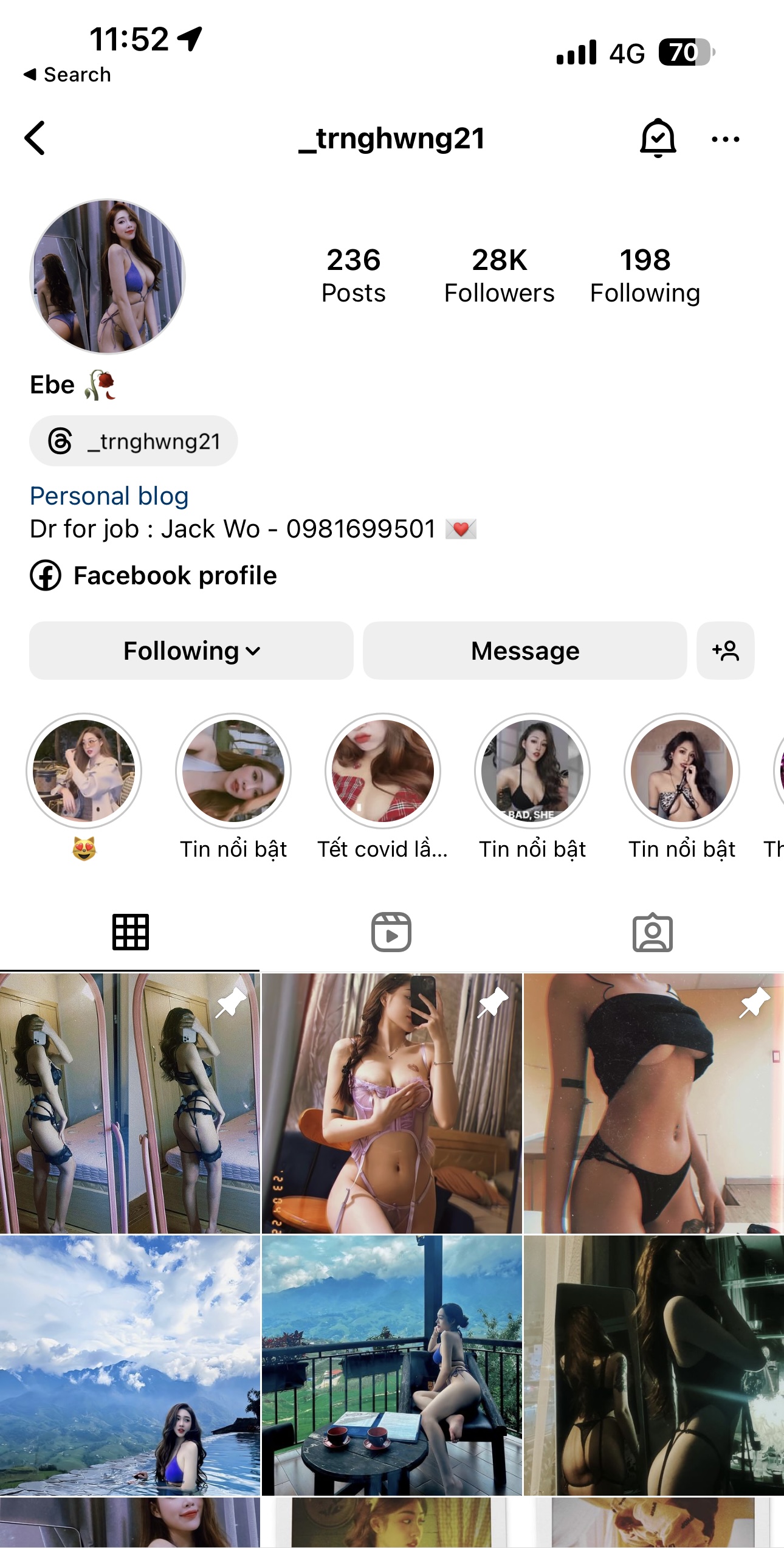This screenshot has width=784, height=1548.
Task: View the profile picture
Action: click(x=108, y=277)
